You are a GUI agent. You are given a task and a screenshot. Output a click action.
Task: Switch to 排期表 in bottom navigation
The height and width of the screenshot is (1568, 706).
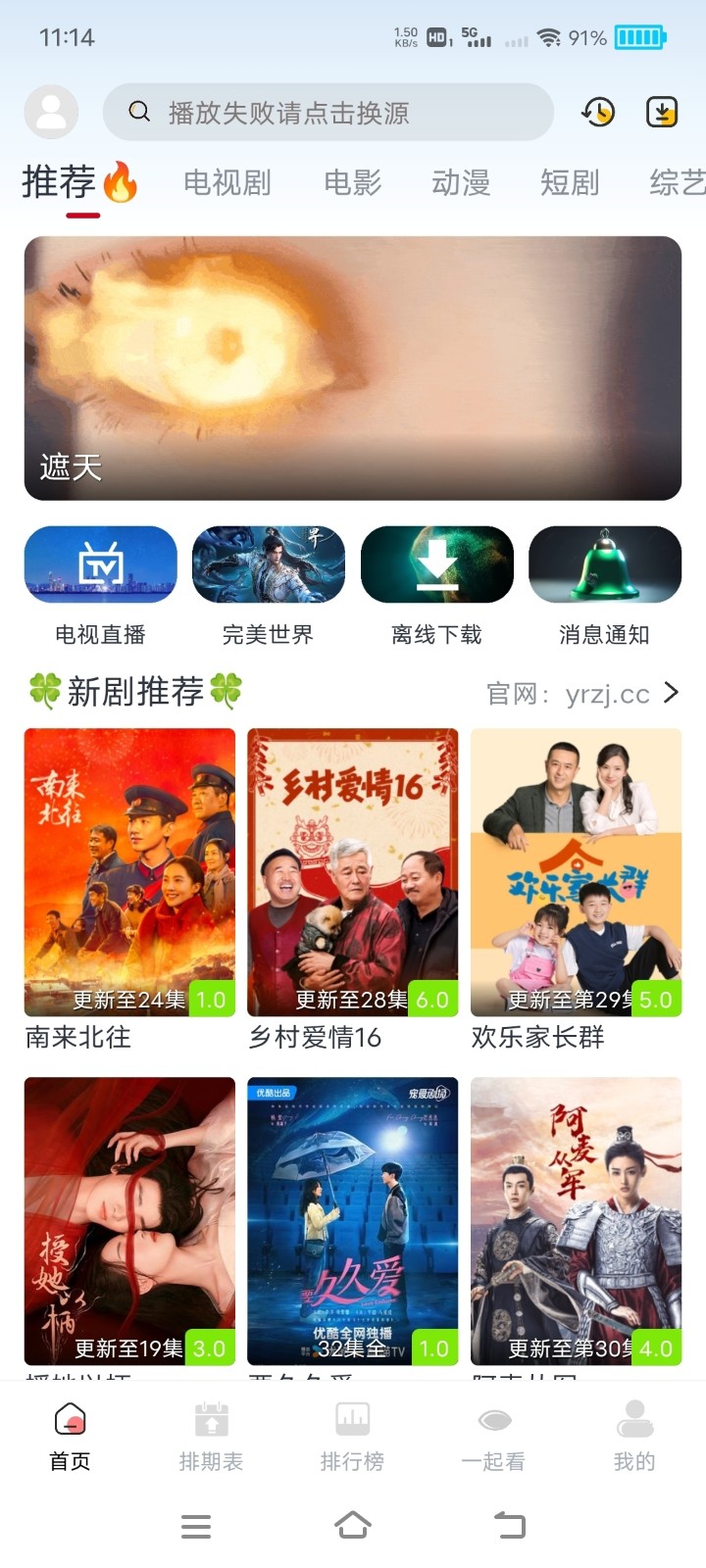[x=211, y=1436]
